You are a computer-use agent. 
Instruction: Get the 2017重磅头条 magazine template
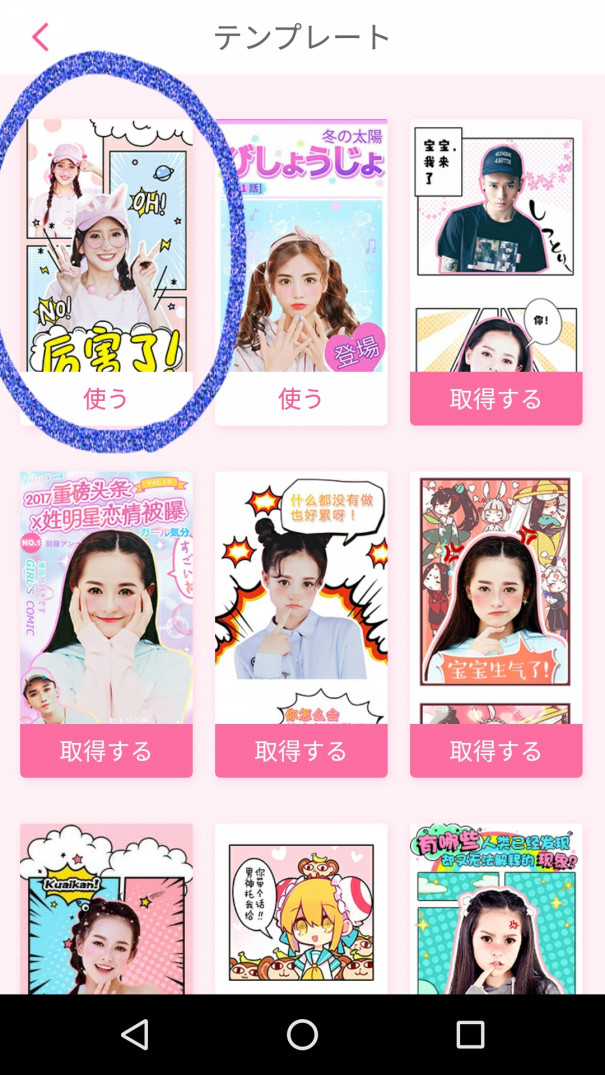(106, 751)
